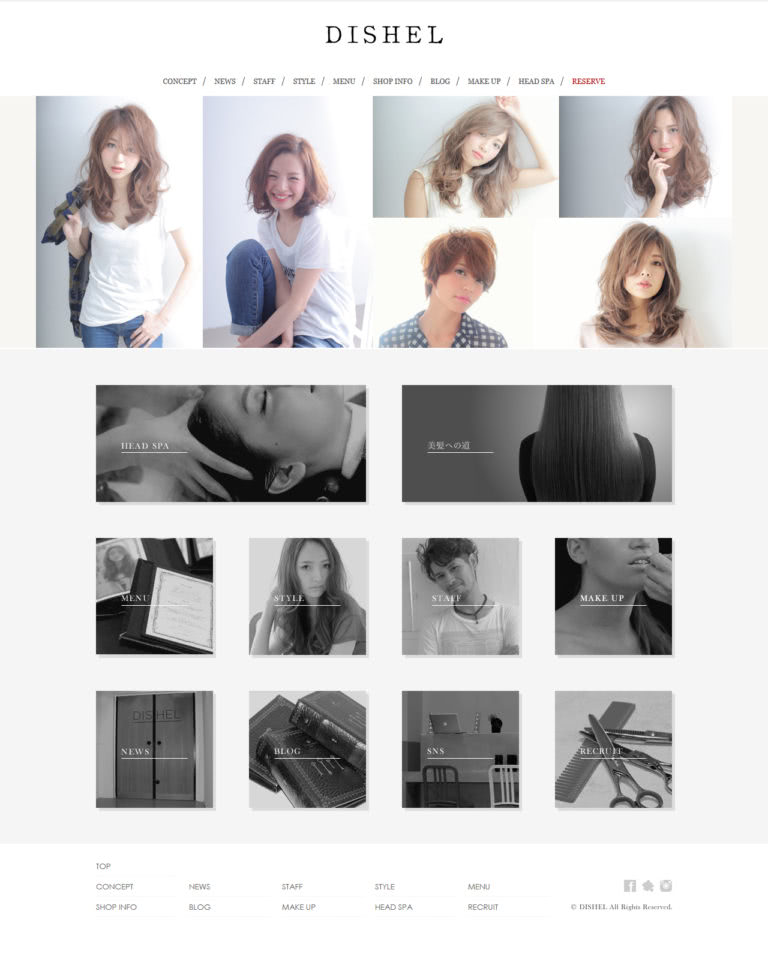
Task: View the SNS picture tile
Action: 460,749
